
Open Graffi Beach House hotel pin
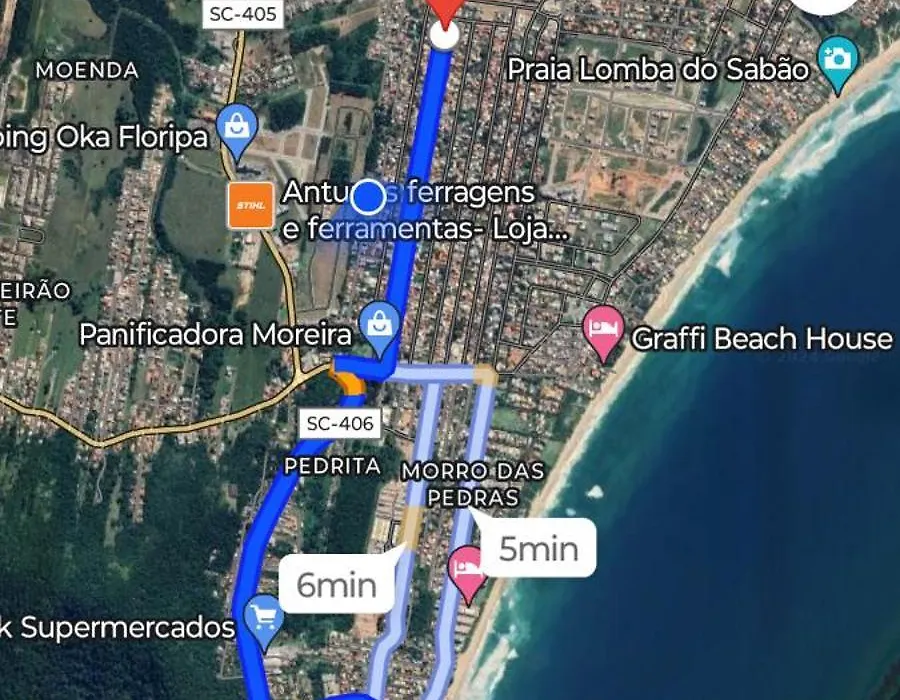click(603, 332)
